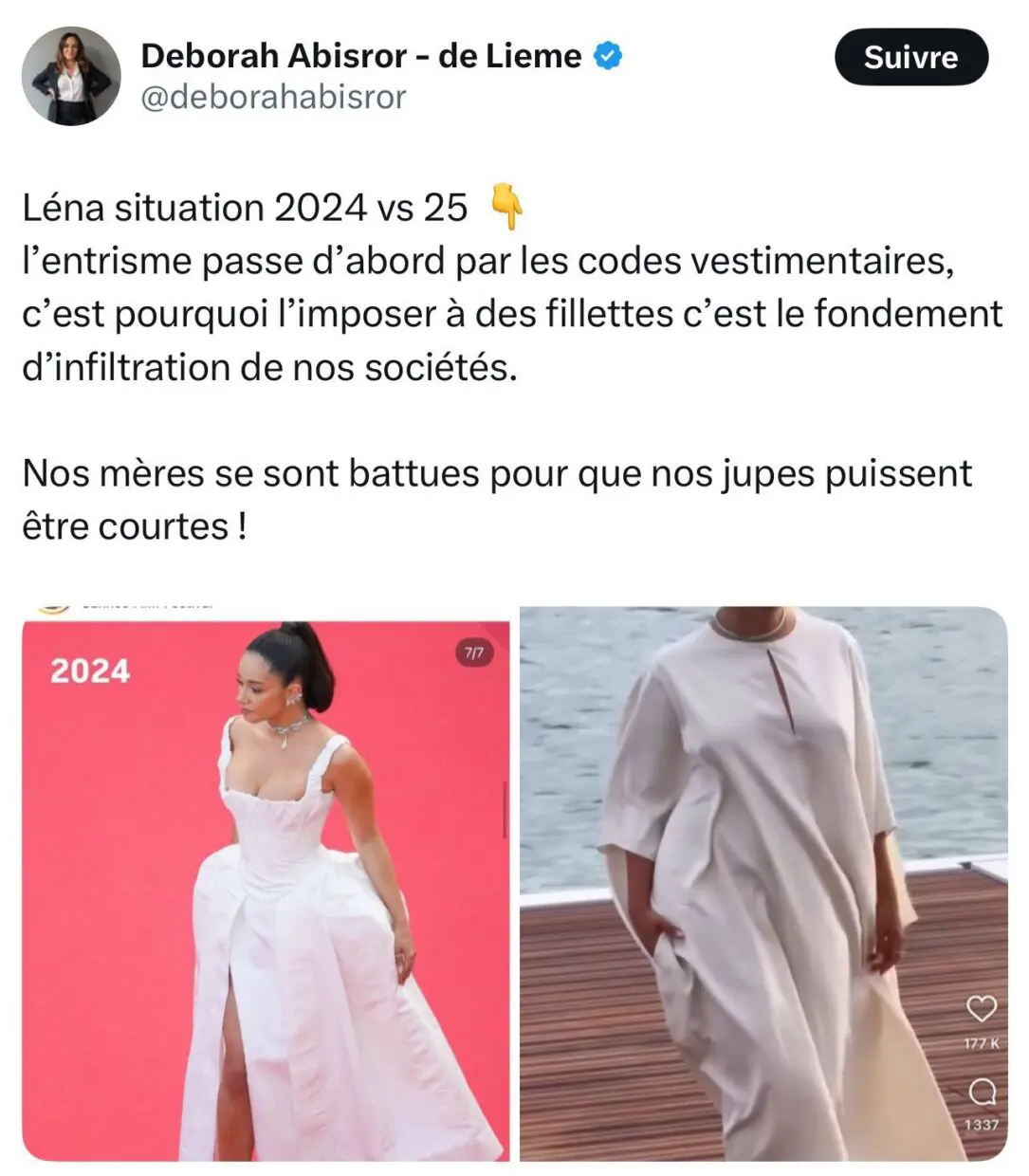The image size is (1029, 1176).
Task: Tap the Suivre button
Action: pos(910,57)
